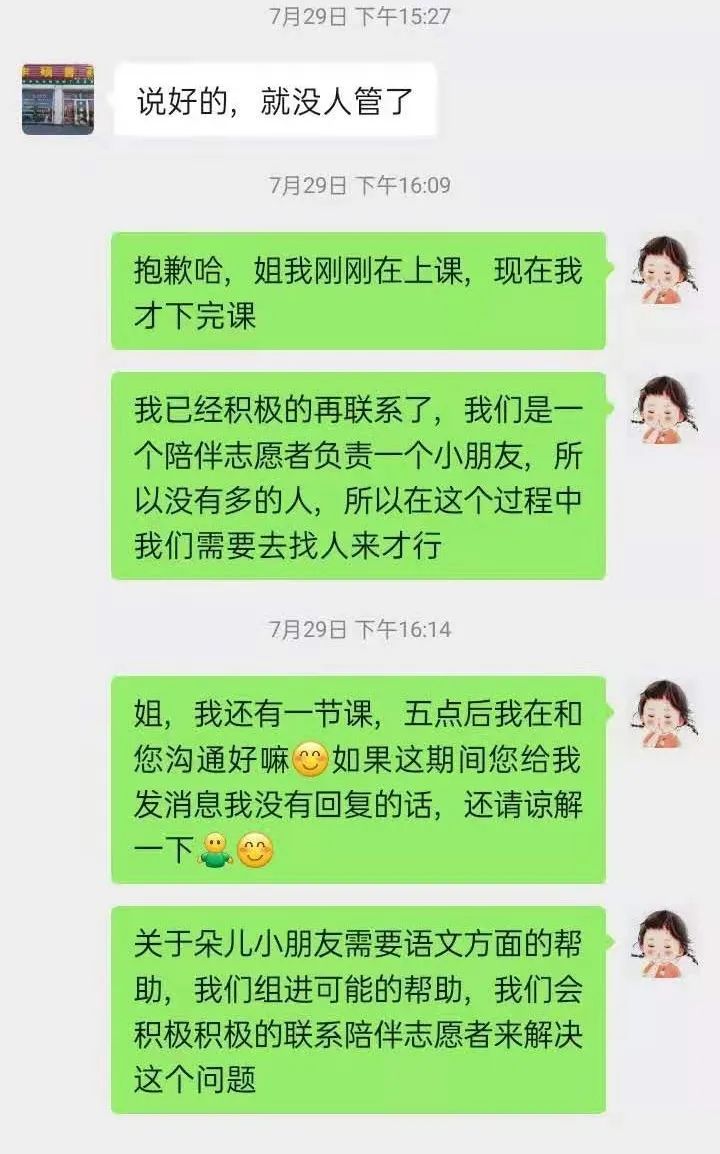Image resolution: width=720 pixels, height=1154 pixels.
Task: Open the avatar next to the '抱歉哈' message
Action: [x=663, y=269]
